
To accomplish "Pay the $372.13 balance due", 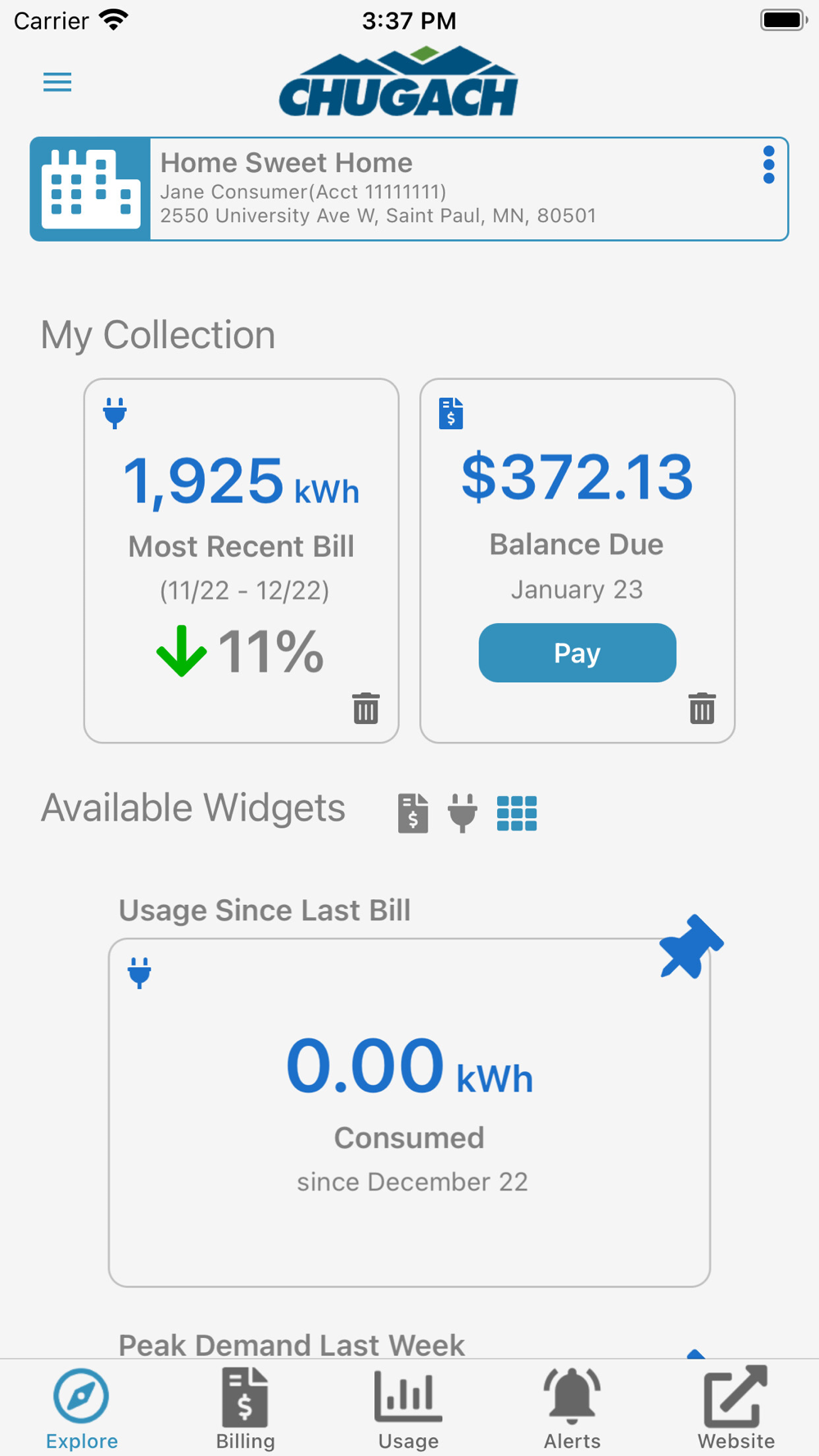I will [x=577, y=653].
